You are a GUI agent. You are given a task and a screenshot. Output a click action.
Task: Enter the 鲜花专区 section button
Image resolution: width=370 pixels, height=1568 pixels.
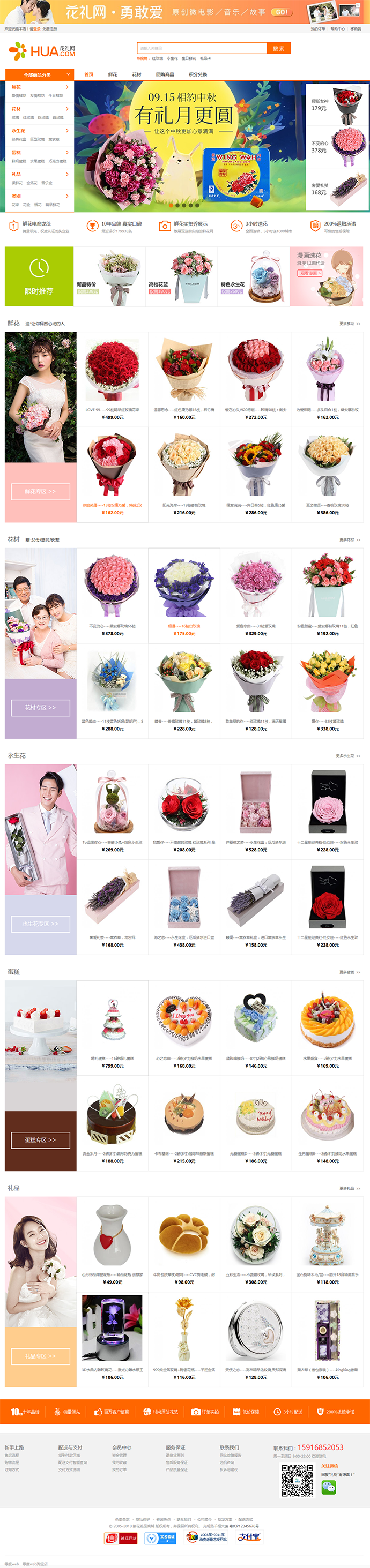(x=40, y=491)
